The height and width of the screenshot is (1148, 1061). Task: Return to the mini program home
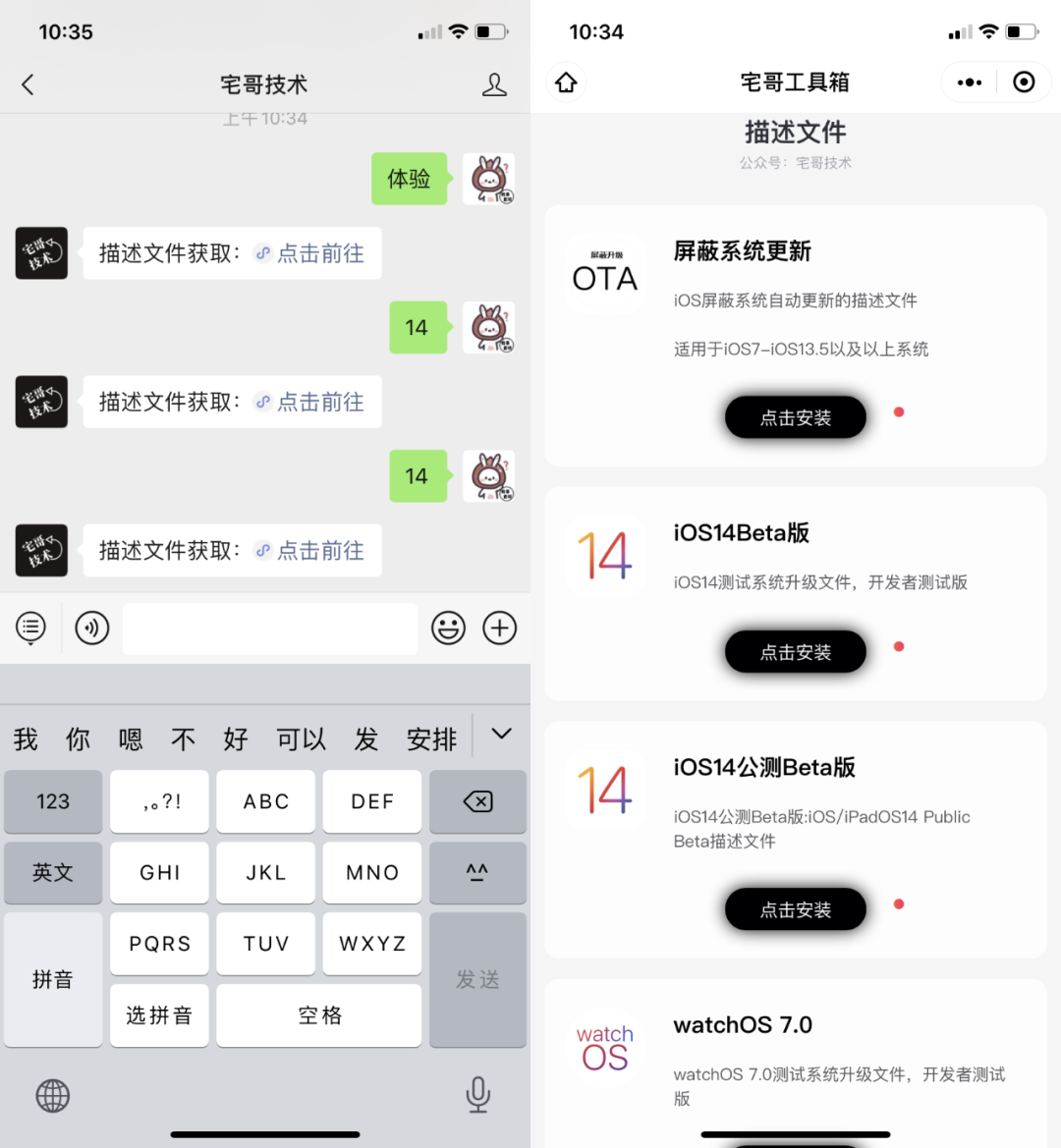(566, 82)
